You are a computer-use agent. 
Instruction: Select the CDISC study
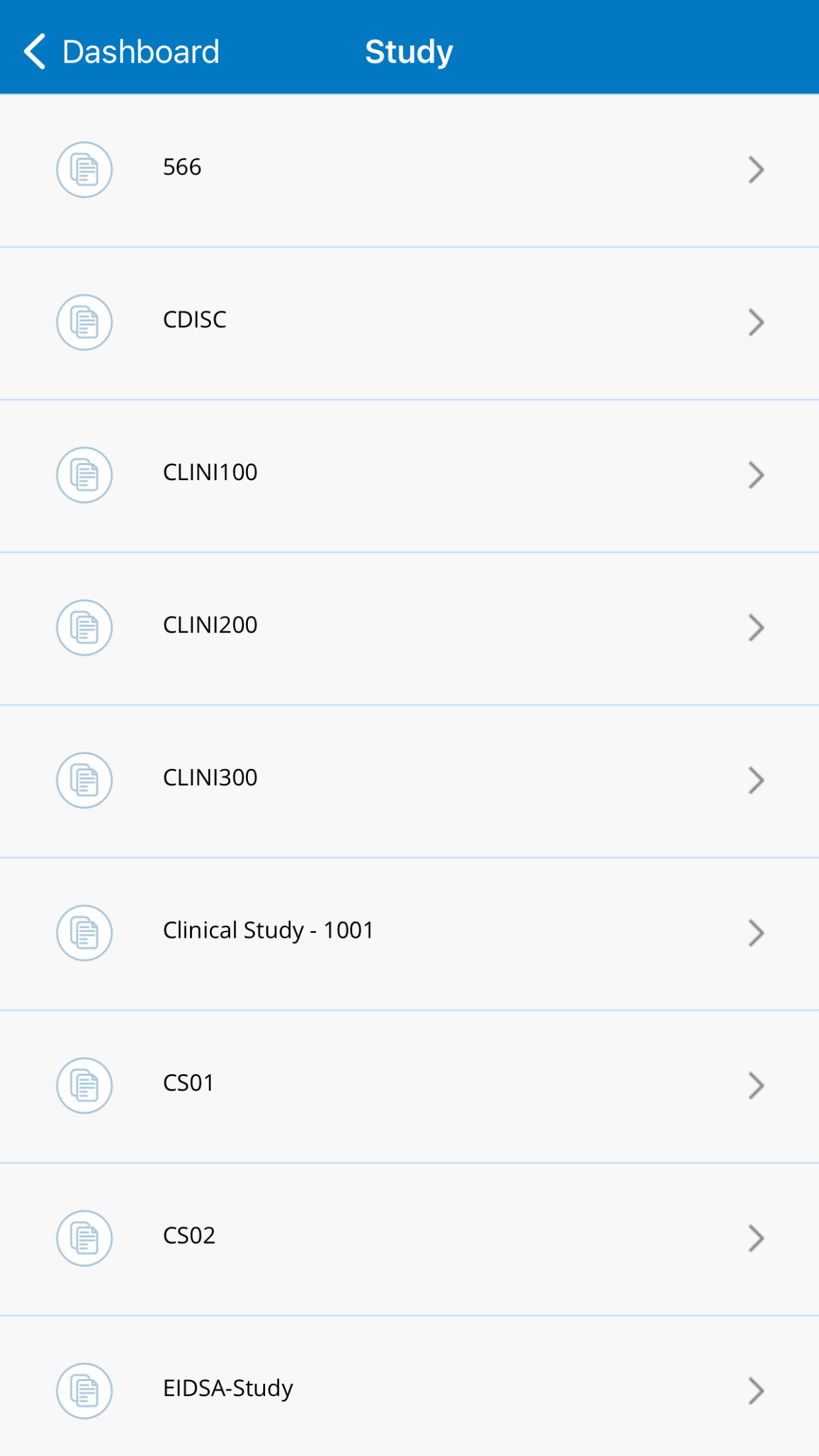[x=409, y=323]
